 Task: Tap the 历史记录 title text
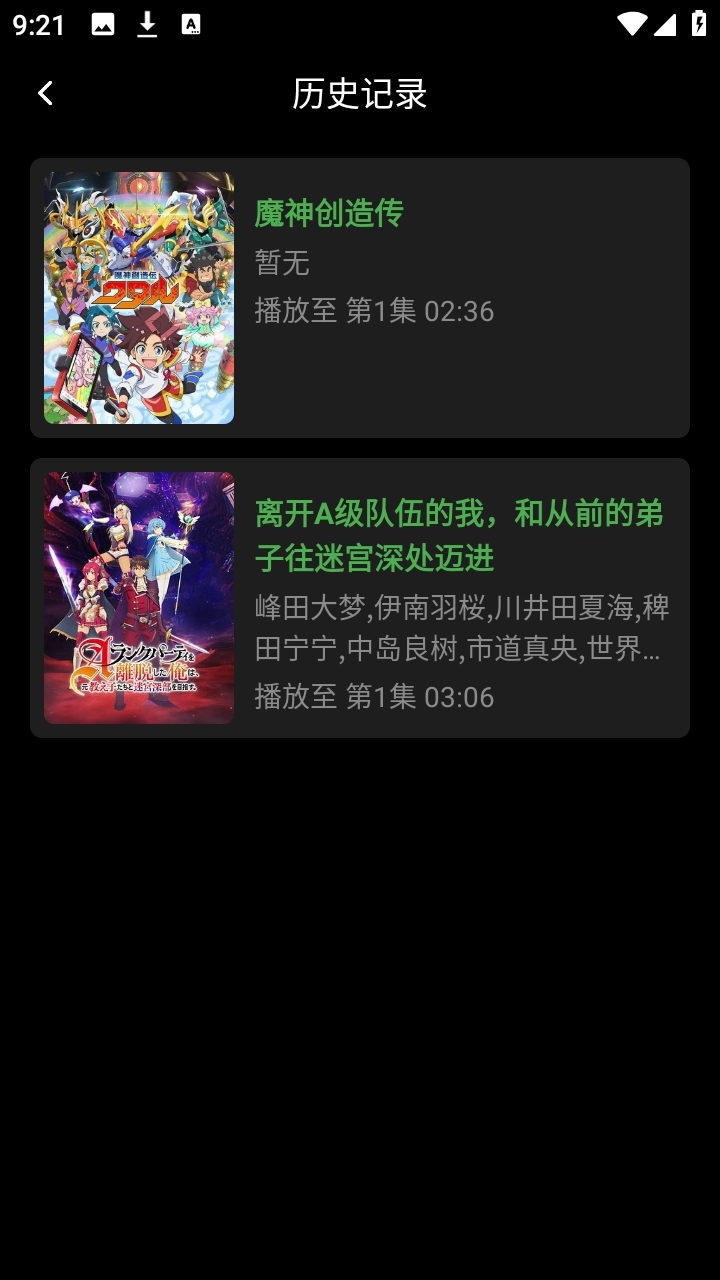[x=359, y=92]
